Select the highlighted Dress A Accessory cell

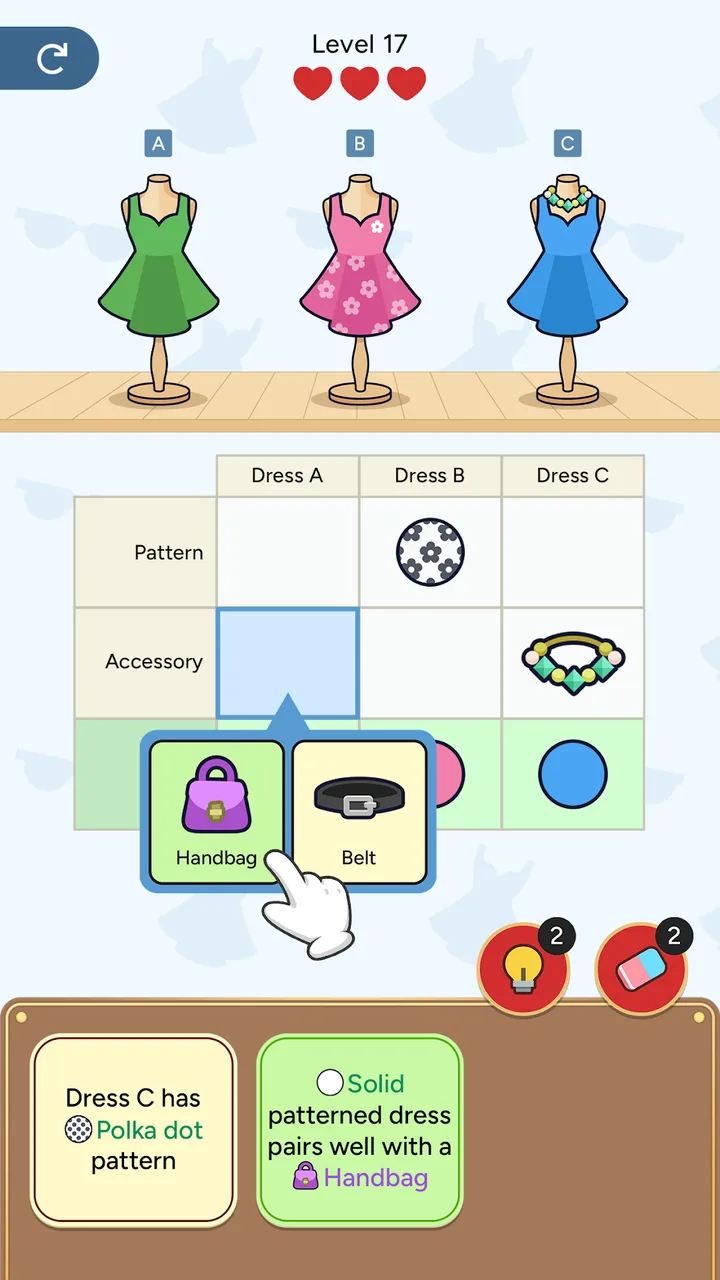[288, 663]
